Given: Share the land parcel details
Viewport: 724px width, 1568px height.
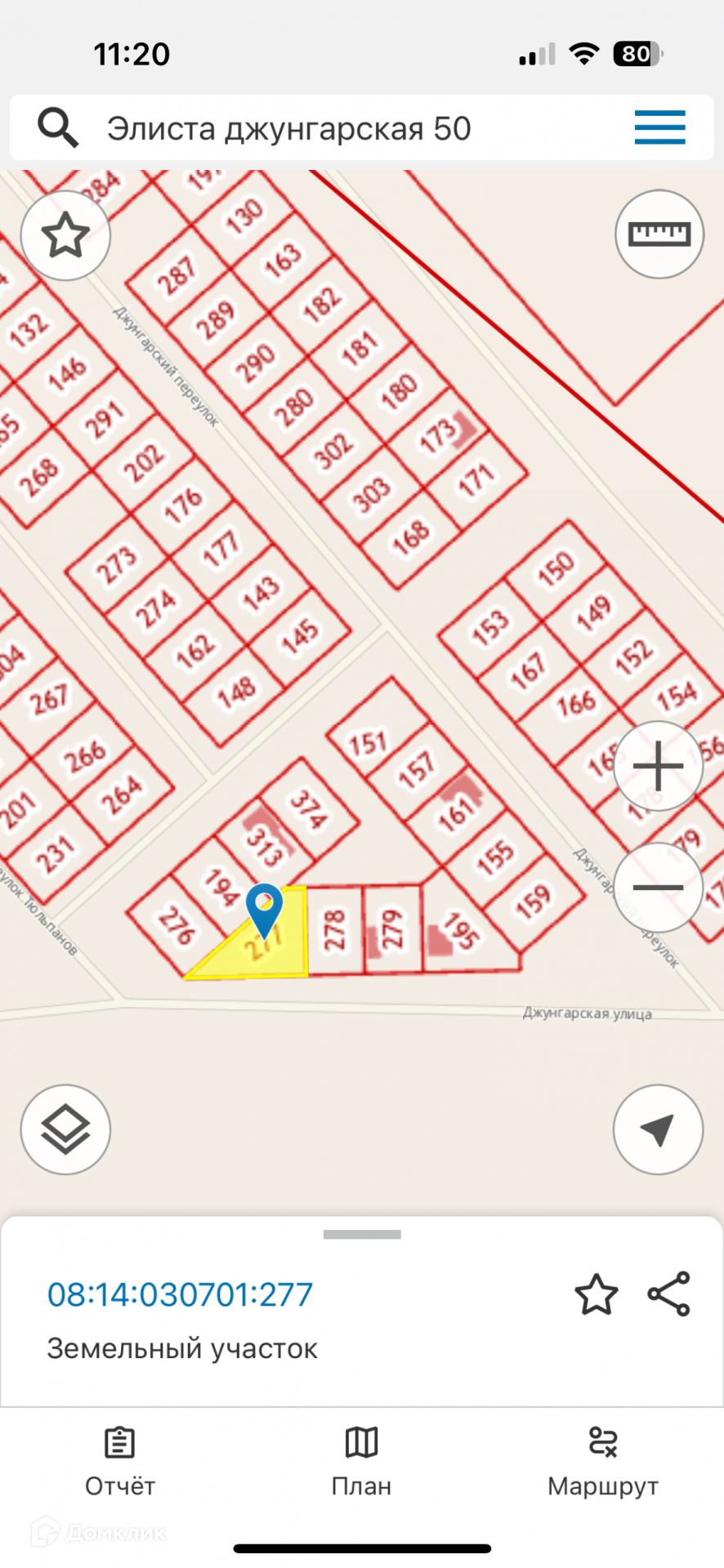Looking at the screenshot, I should tap(668, 1294).
